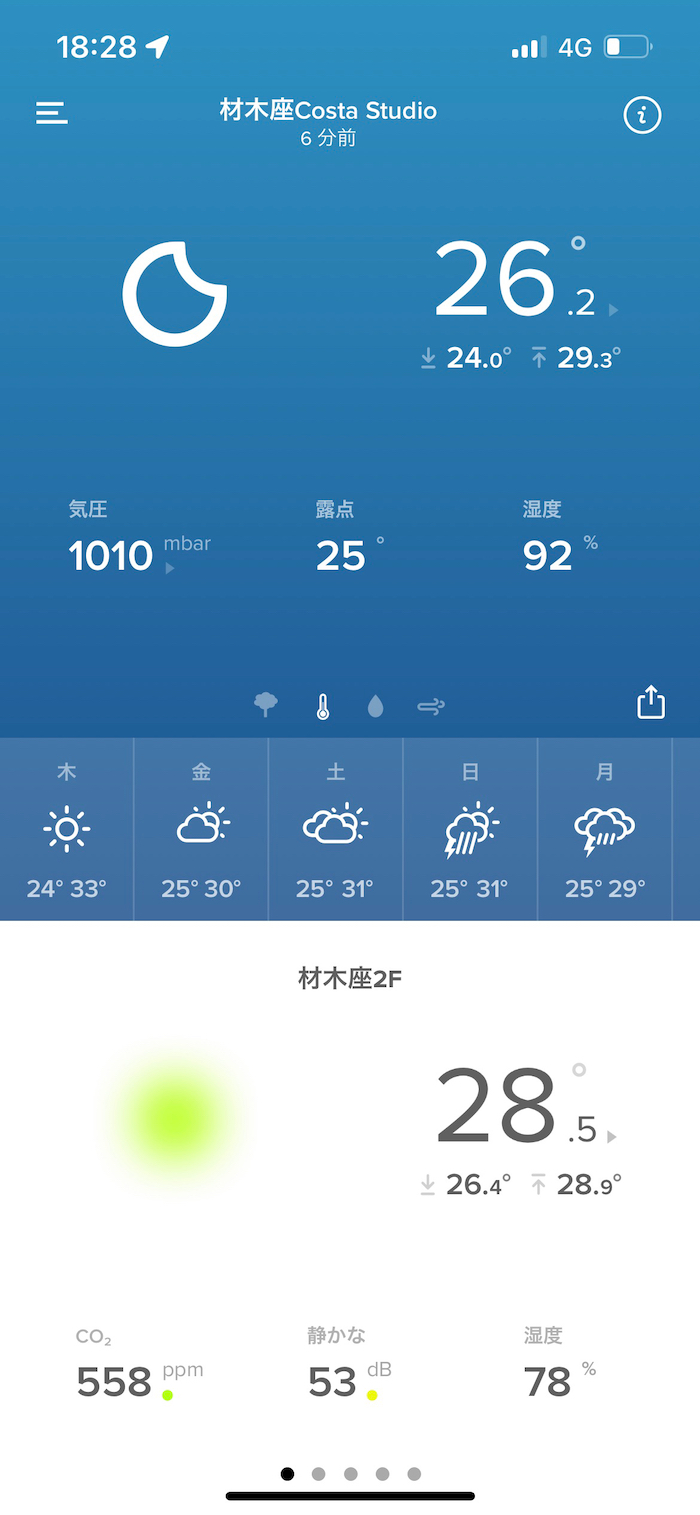Open the 土 forecast day
This screenshot has height=1515, width=700.
[x=336, y=830]
